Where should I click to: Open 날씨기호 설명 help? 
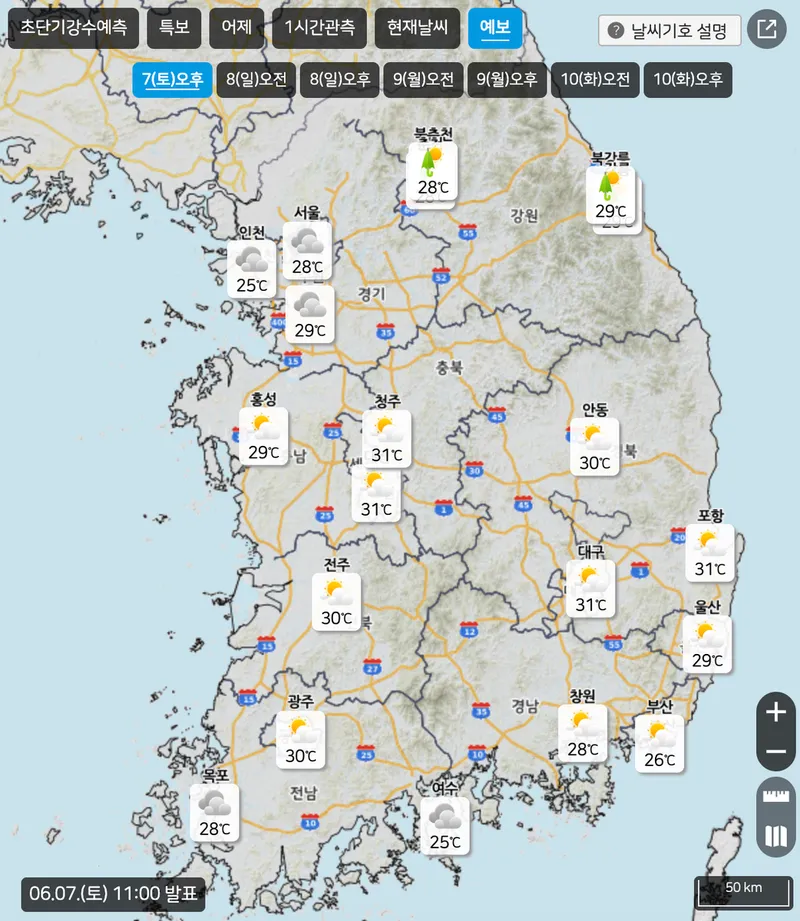click(670, 30)
